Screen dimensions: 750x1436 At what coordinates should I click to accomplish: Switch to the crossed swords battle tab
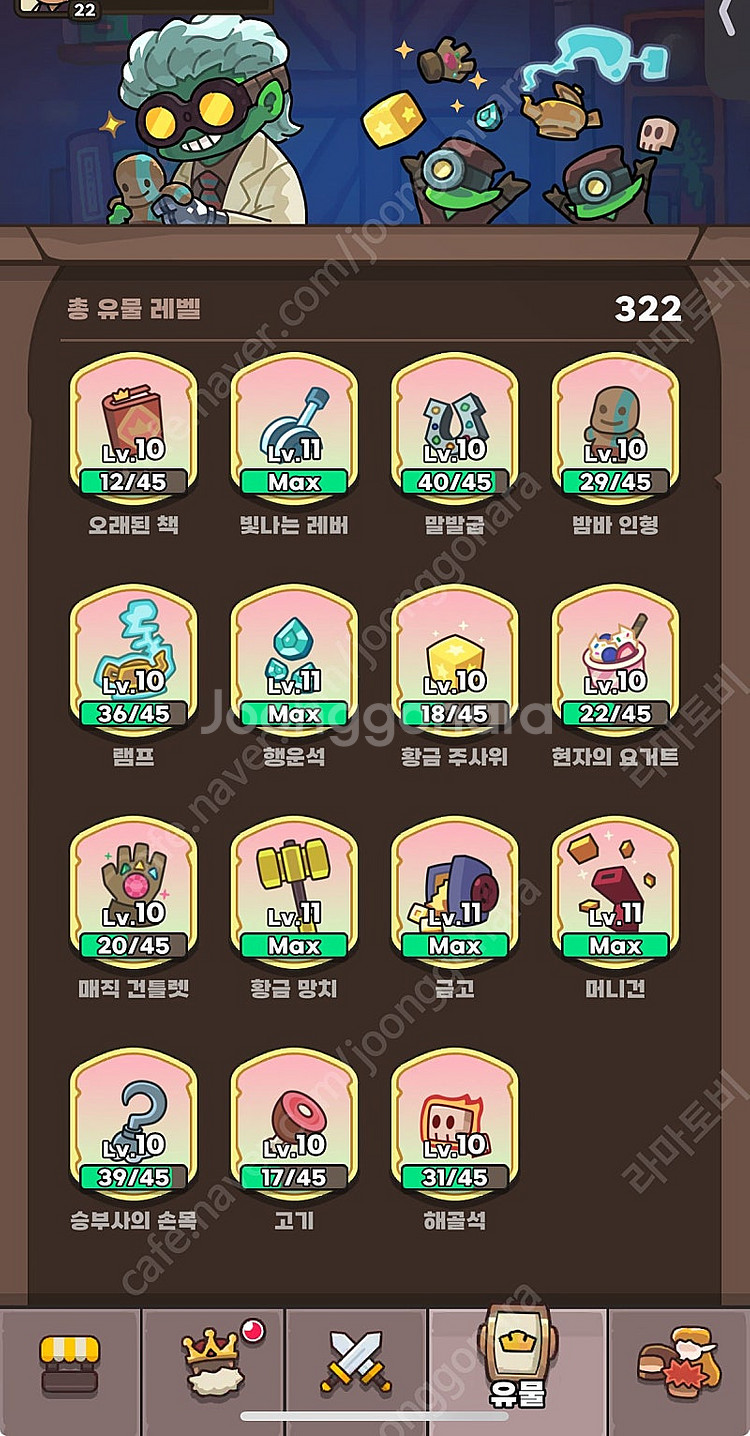point(355,1365)
